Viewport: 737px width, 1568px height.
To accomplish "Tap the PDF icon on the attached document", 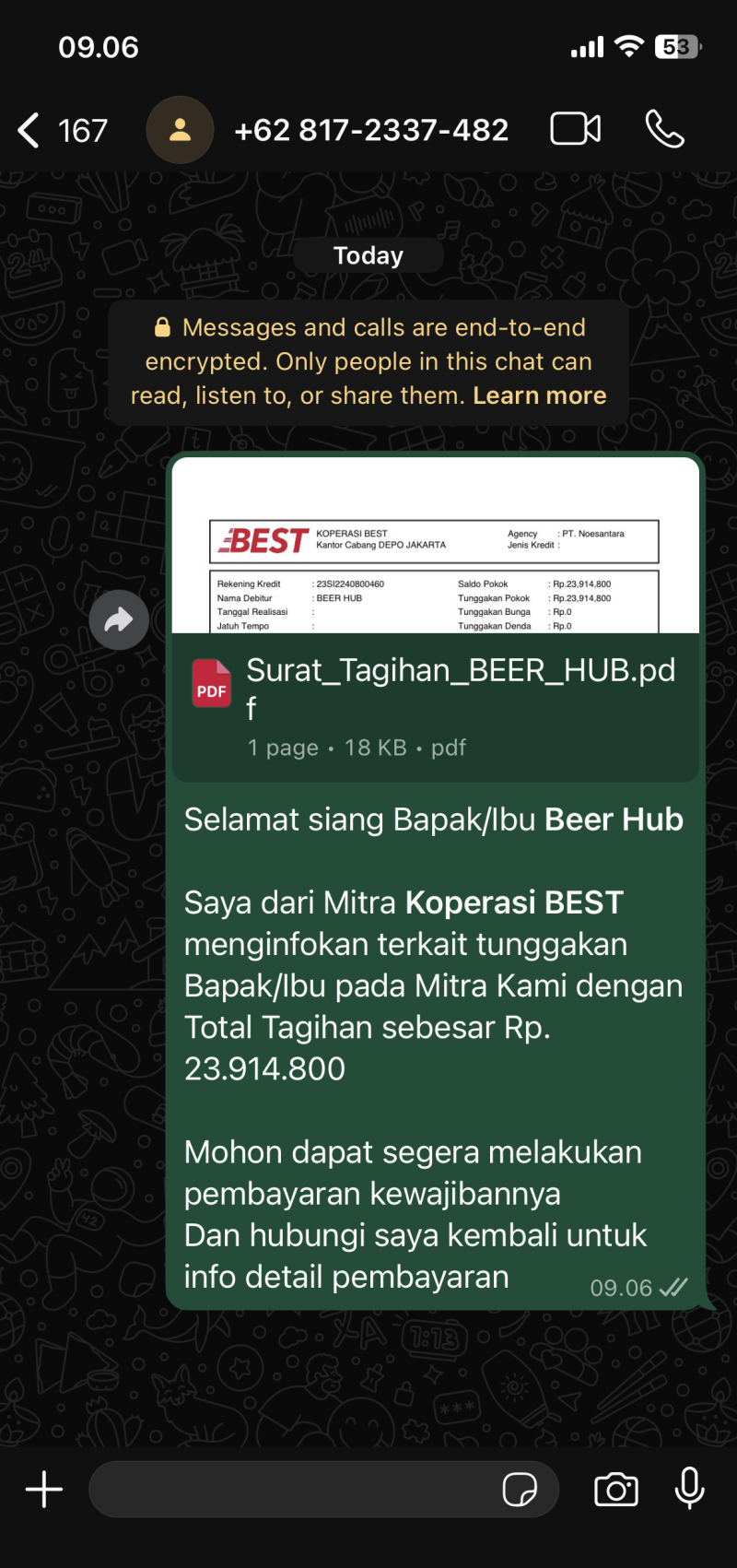I will [x=212, y=683].
